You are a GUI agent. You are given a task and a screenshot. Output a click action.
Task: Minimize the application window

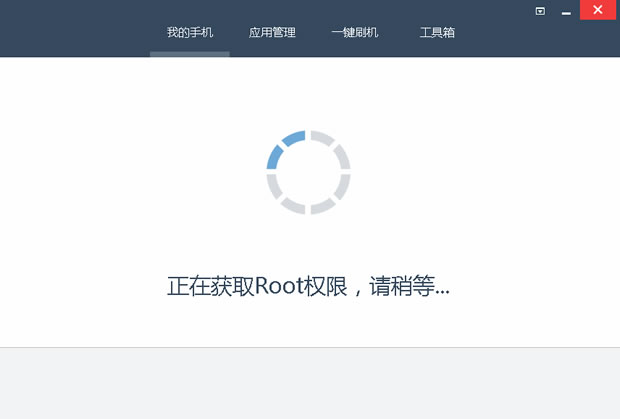[x=566, y=11]
